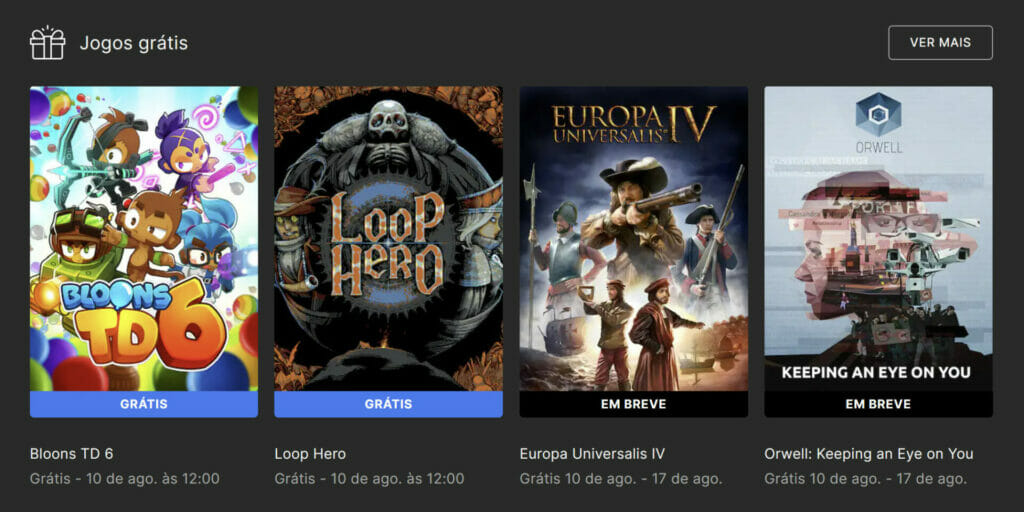Screen dimensions: 1024x512
Task: Tap the Ver Mais button
Action: pyautogui.click(x=940, y=43)
